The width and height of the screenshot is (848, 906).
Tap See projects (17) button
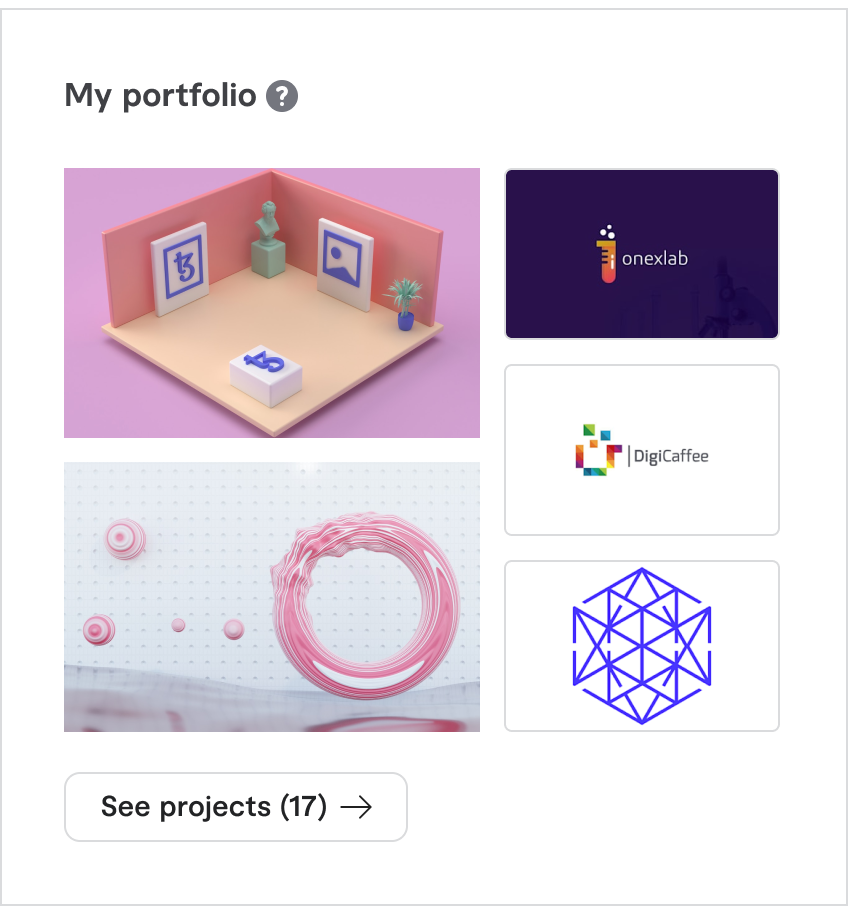point(236,806)
